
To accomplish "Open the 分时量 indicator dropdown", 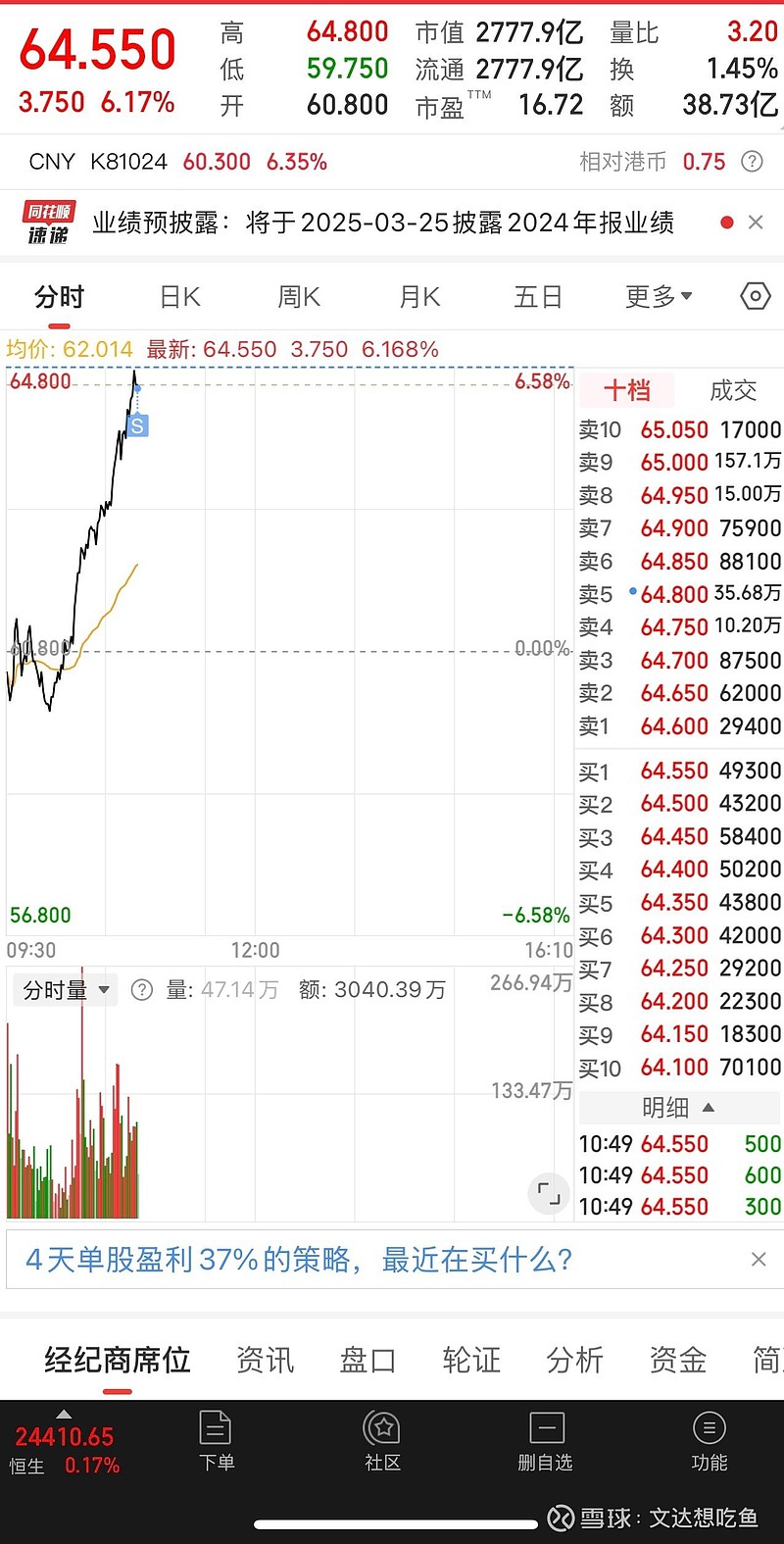I will [x=66, y=990].
